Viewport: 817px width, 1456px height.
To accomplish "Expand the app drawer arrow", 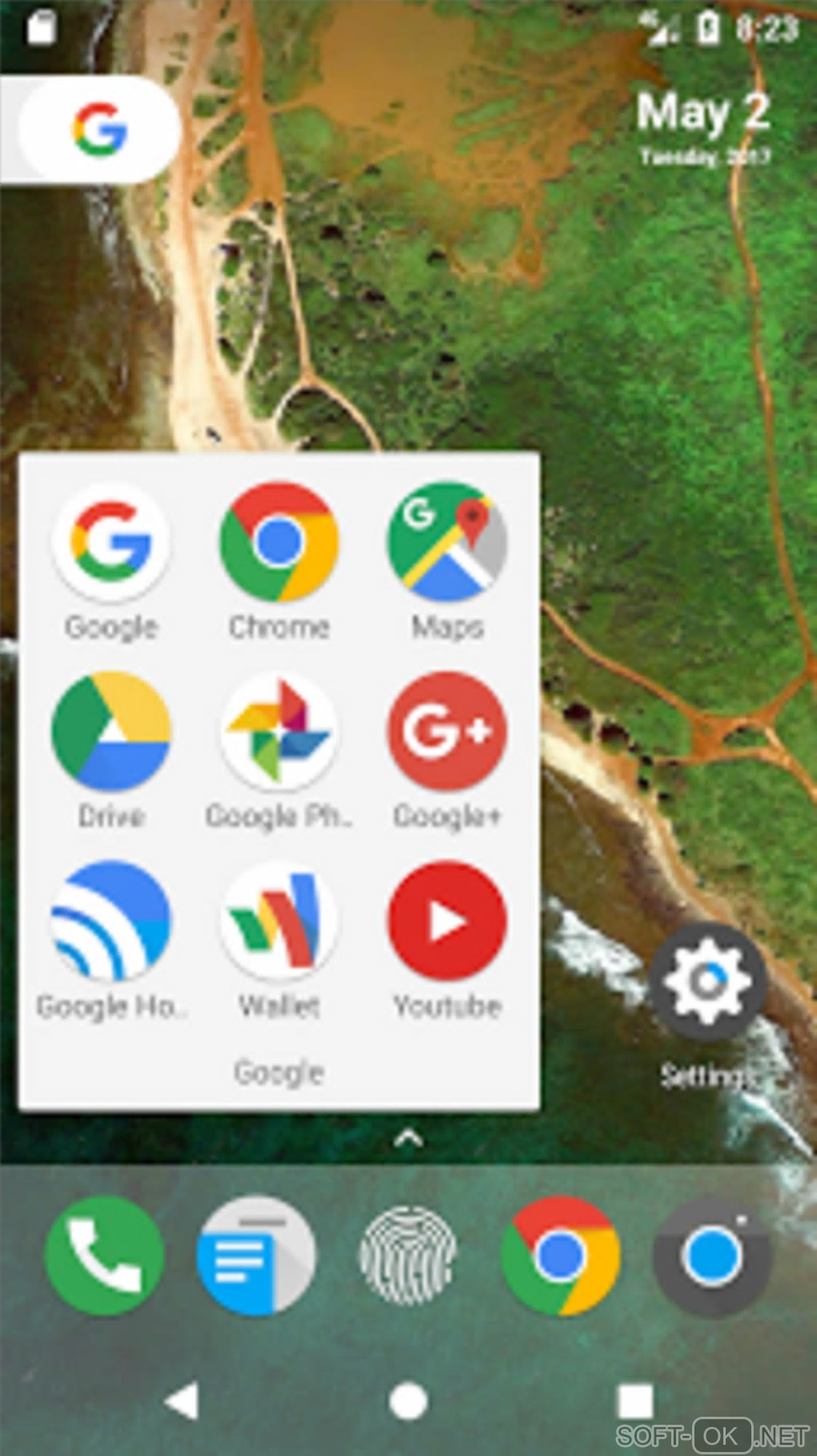I will click(408, 1138).
